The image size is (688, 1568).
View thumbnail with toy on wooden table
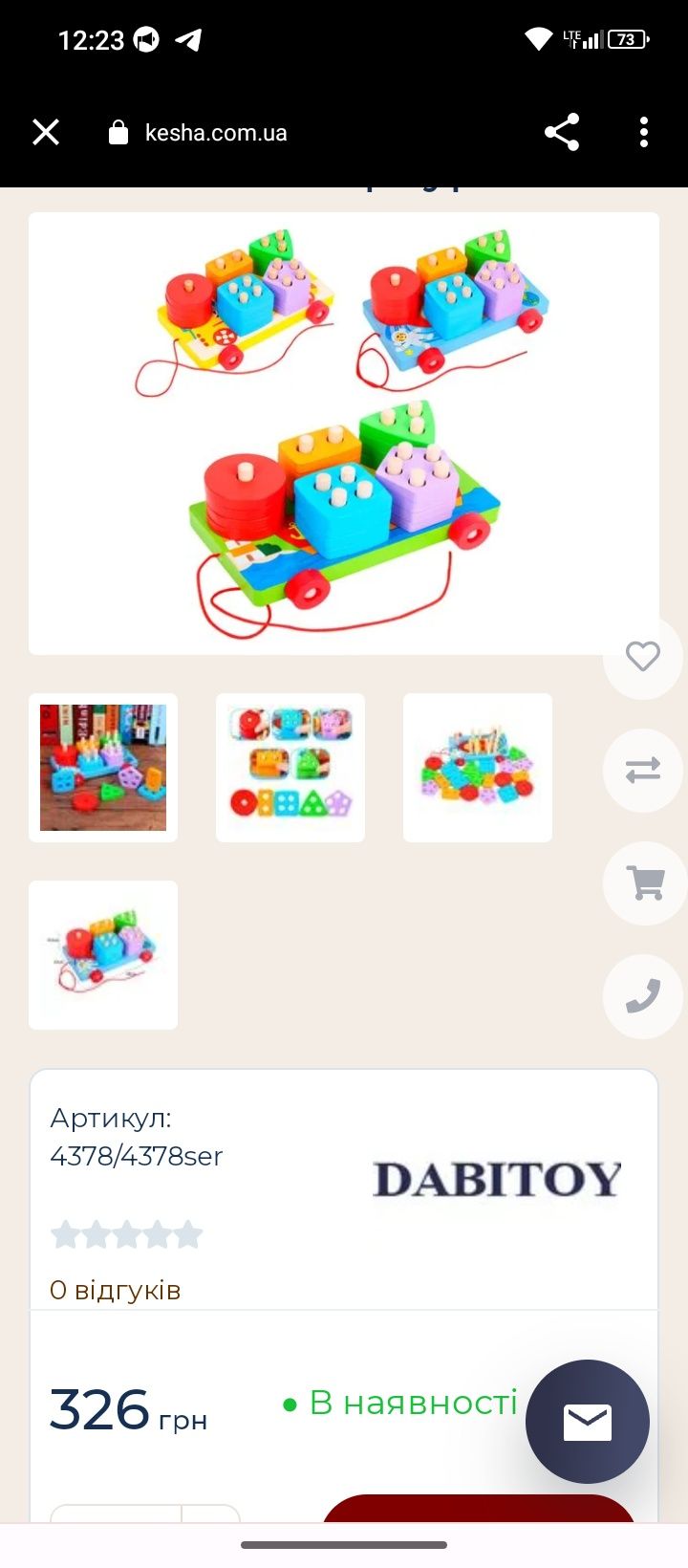(103, 768)
